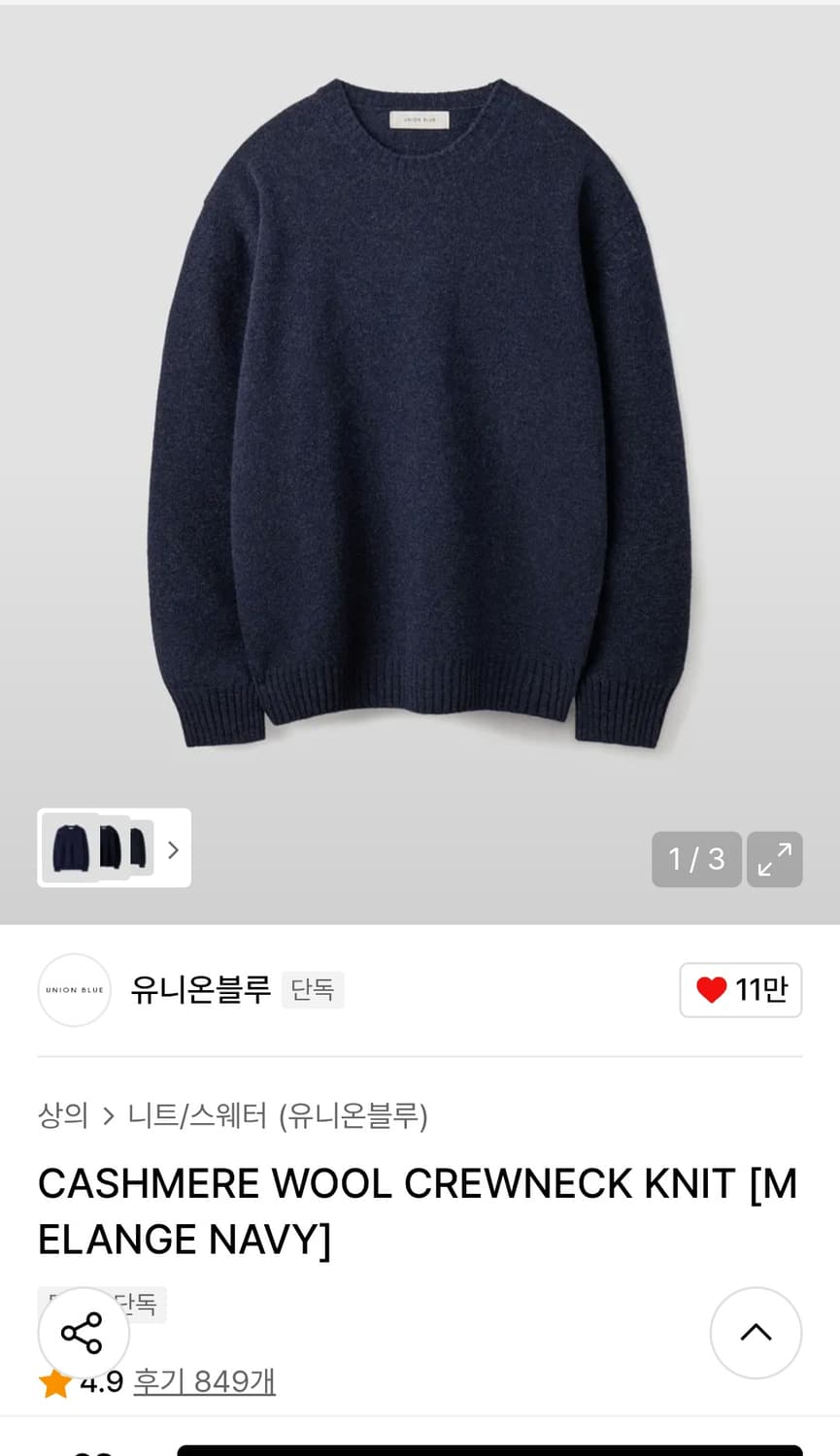Image resolution: width=840 pixels, height=1456 pixels.
Task: Open the image gallery from 1/3 indicator
Action: pos(696,860)
